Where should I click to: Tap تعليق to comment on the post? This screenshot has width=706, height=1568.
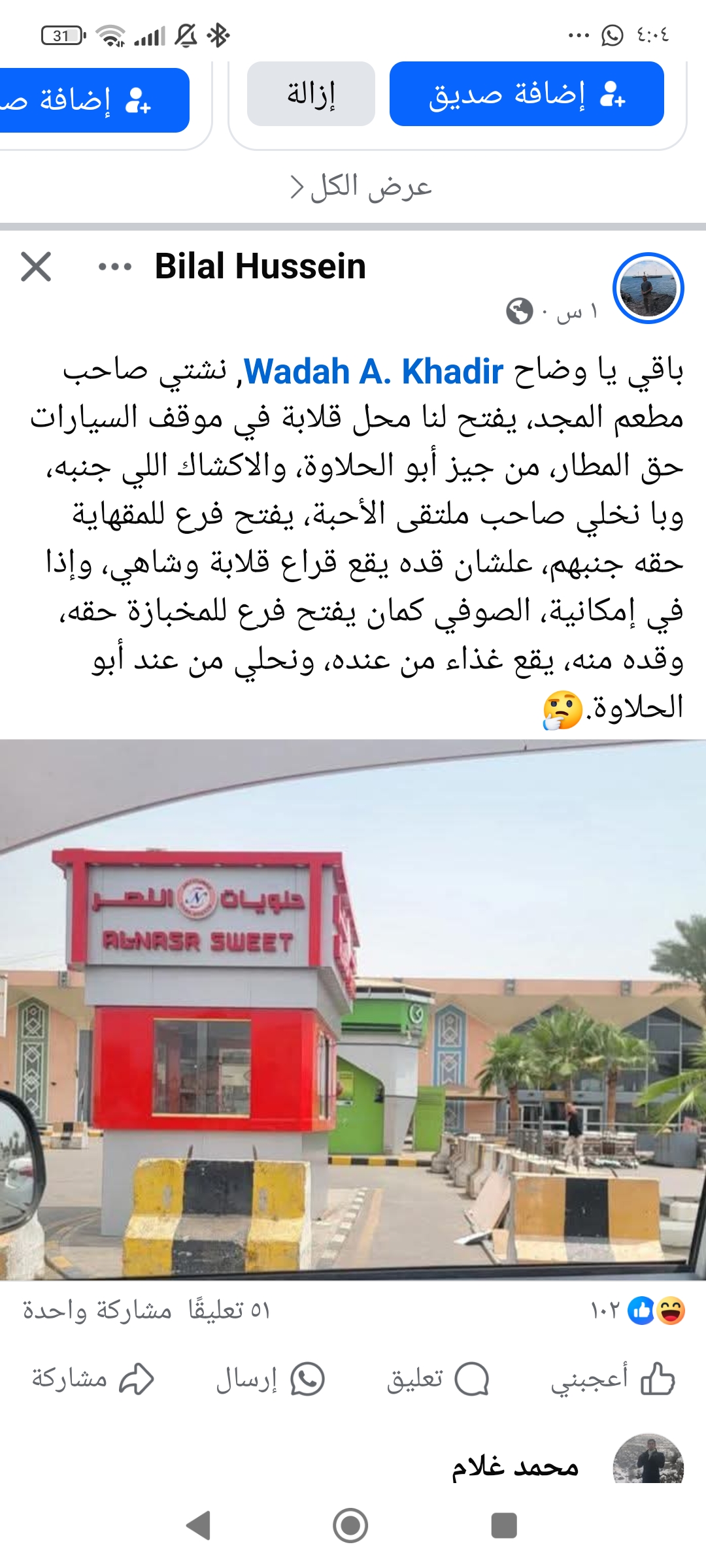pyautogui.click(x=437, y=1380)
